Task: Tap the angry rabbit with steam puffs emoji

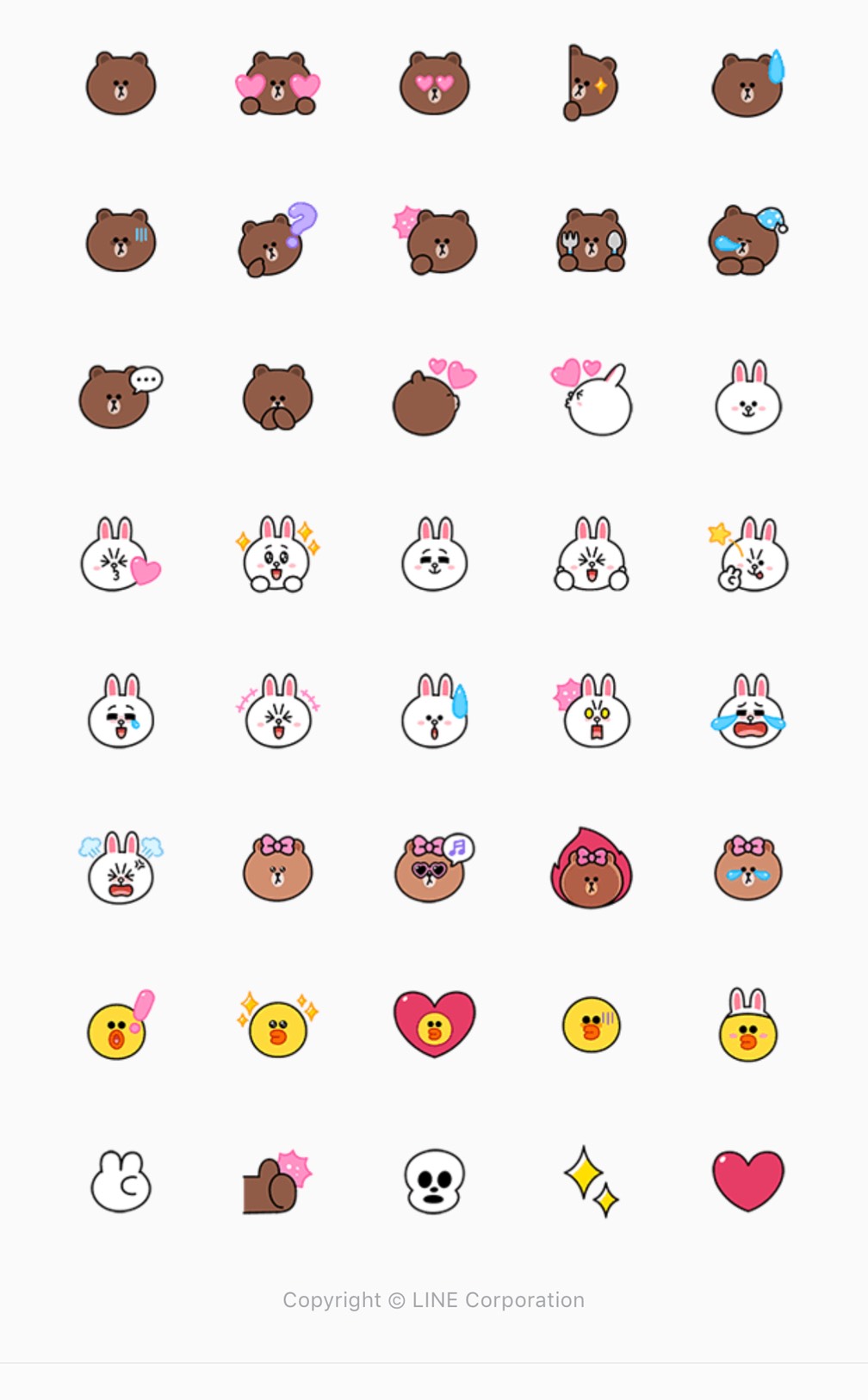Action: pos(121,868)
